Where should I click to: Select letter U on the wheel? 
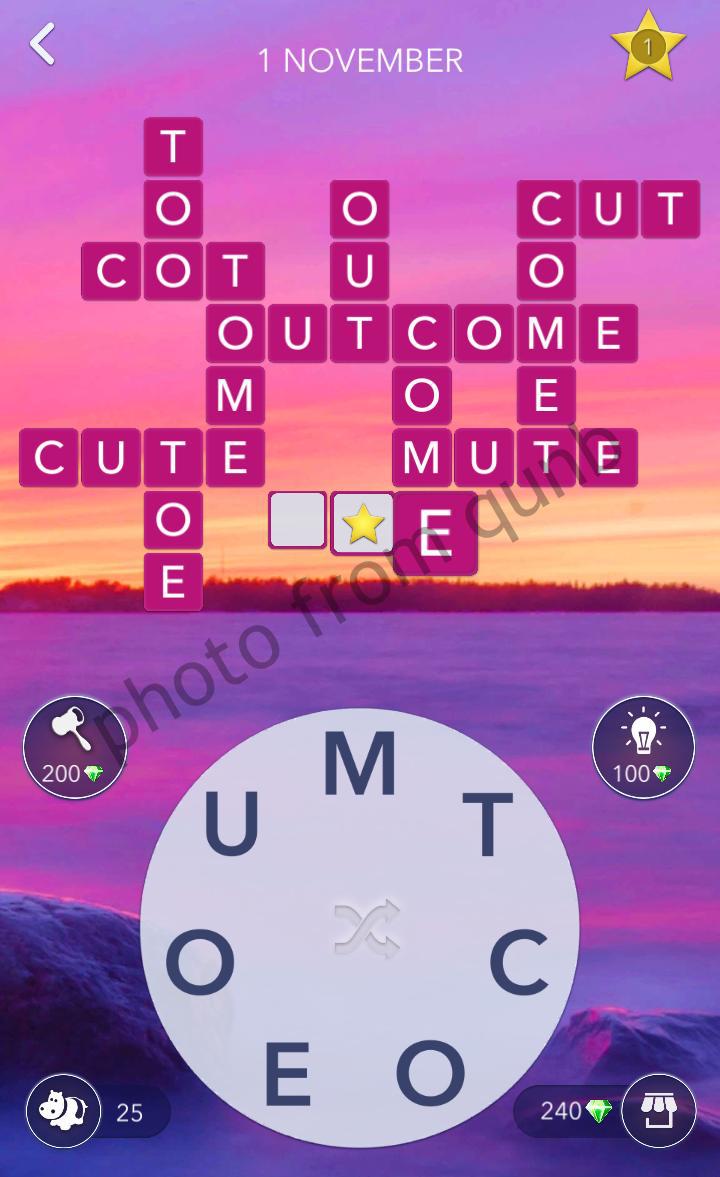click(232, 823)
